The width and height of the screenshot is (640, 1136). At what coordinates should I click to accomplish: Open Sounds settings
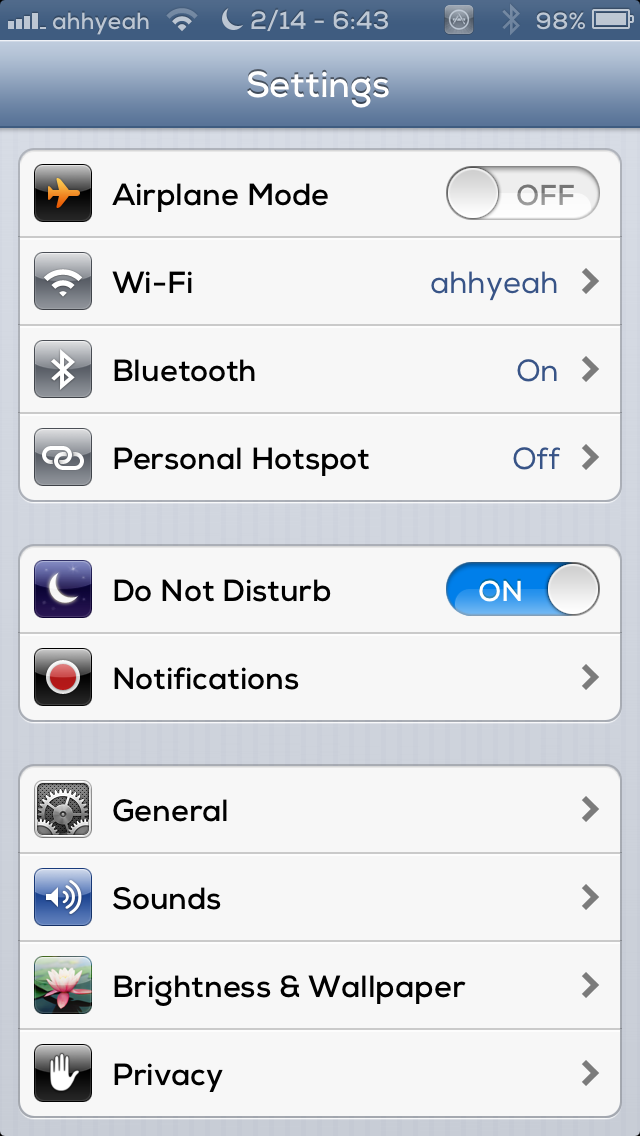320,898
